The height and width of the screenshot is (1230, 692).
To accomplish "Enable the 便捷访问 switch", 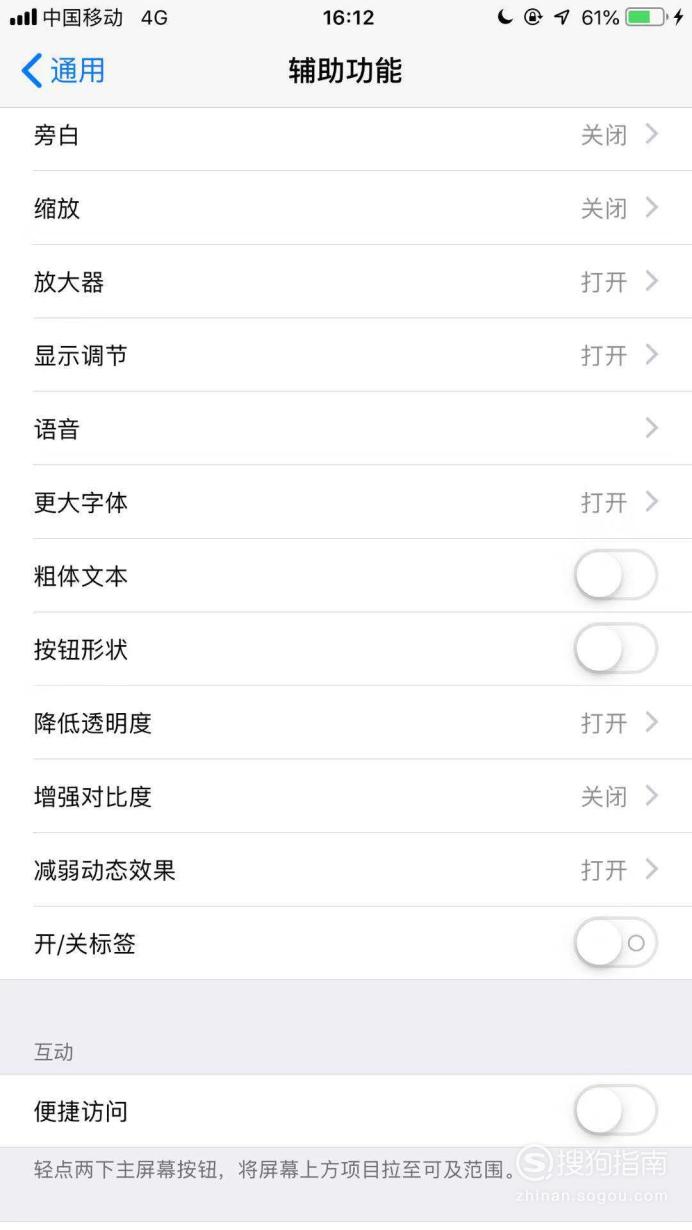I will click(x=616, y=1111).
